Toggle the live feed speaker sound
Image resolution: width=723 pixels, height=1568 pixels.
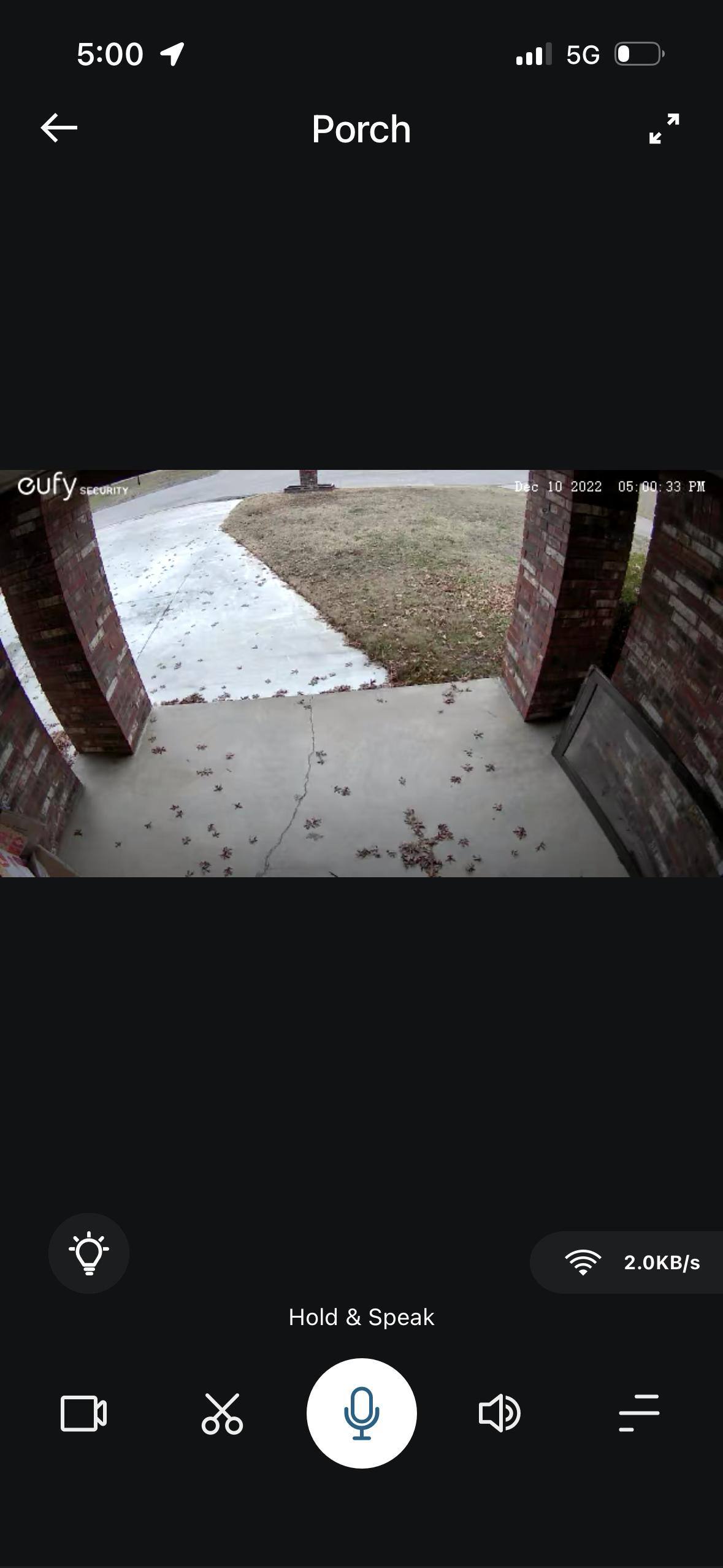(x=499, y=1413)
